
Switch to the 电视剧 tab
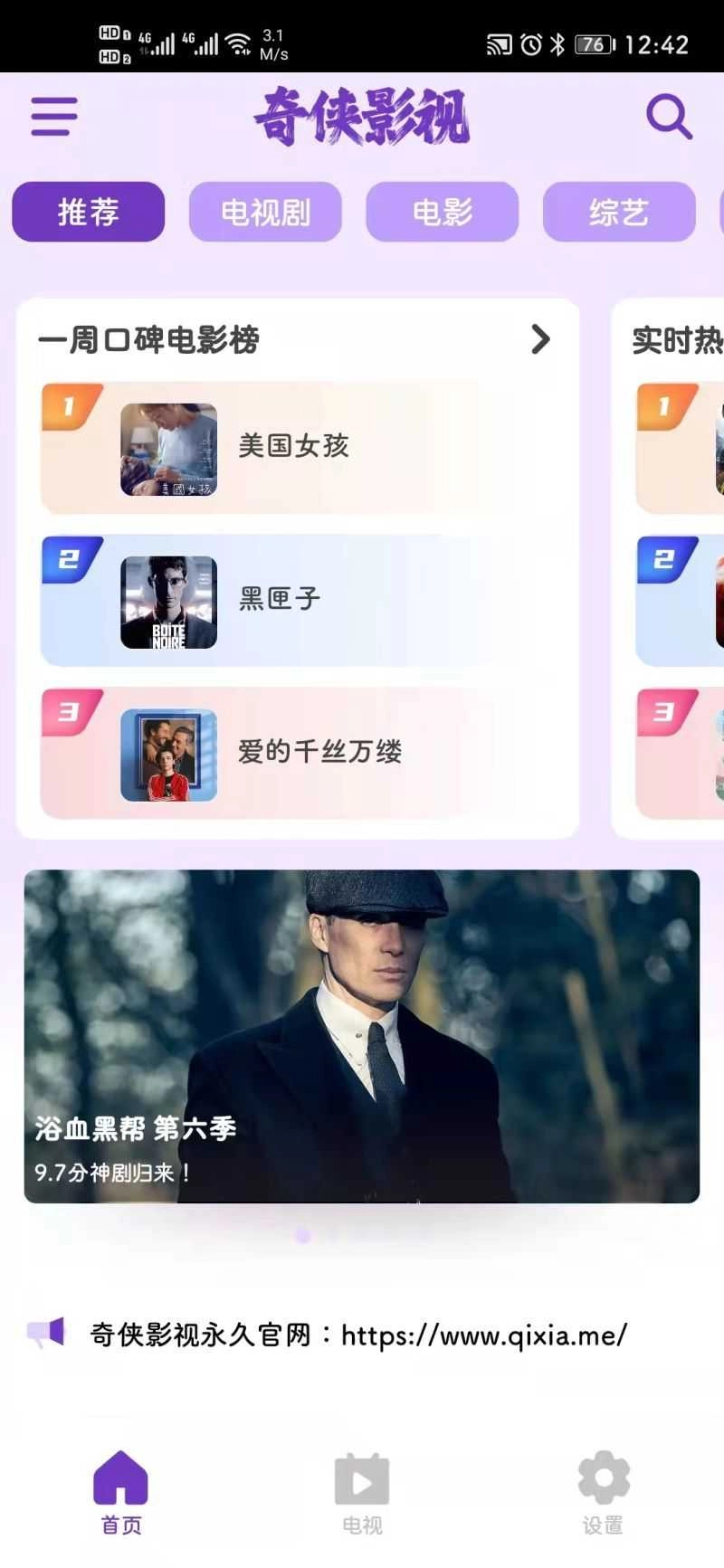coord(265,212)
